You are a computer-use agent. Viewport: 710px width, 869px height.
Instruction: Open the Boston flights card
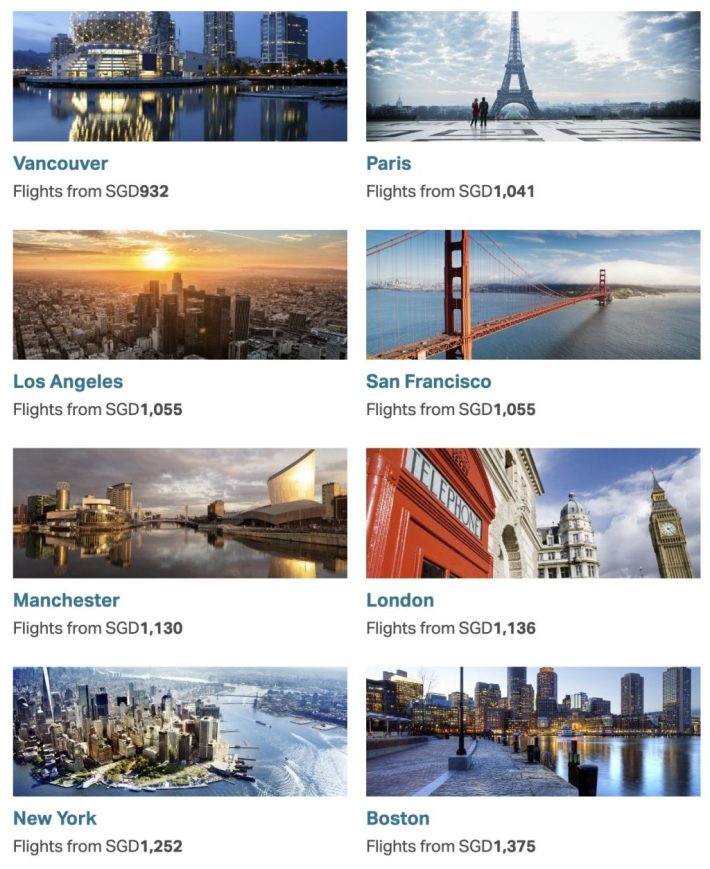point(533,731)
